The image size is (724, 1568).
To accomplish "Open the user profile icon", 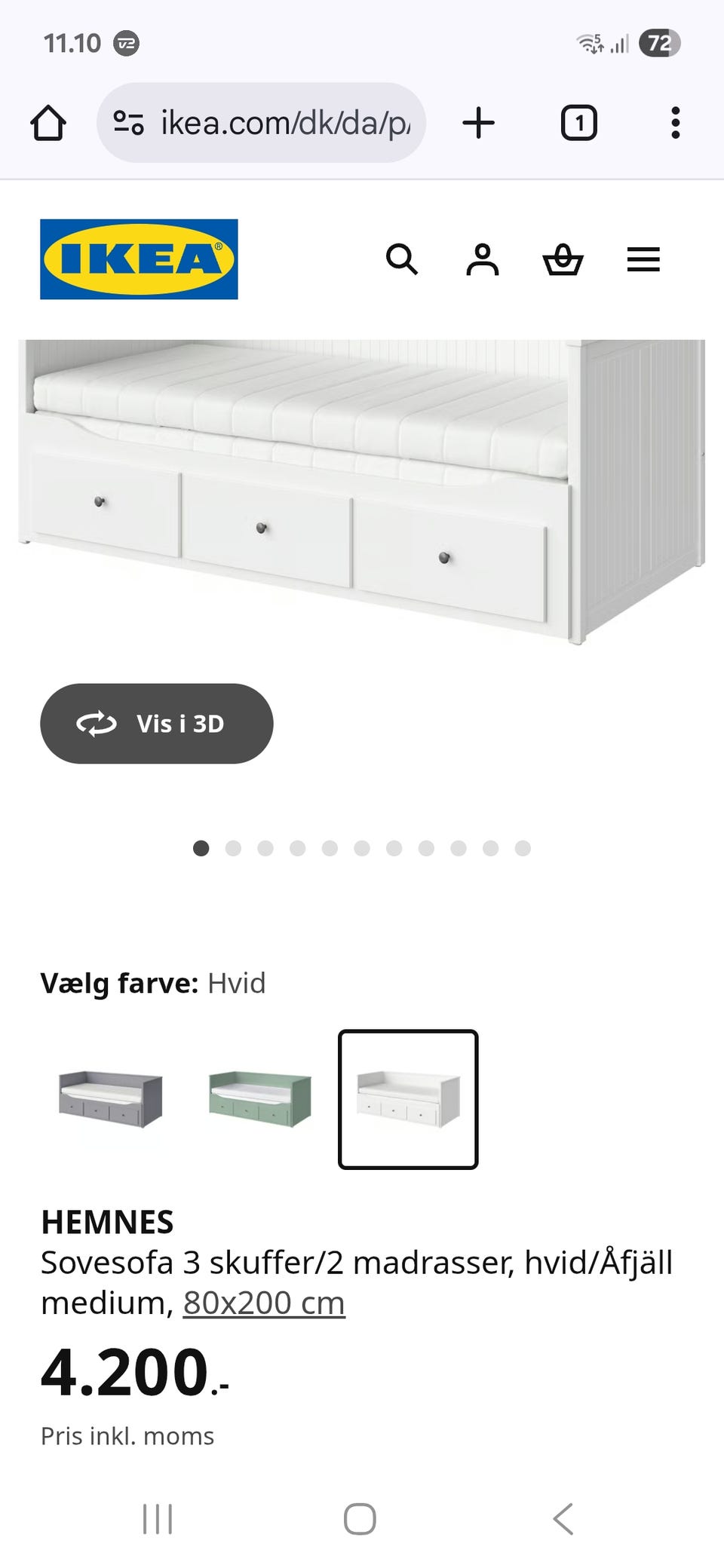I will tap(483, 259).
